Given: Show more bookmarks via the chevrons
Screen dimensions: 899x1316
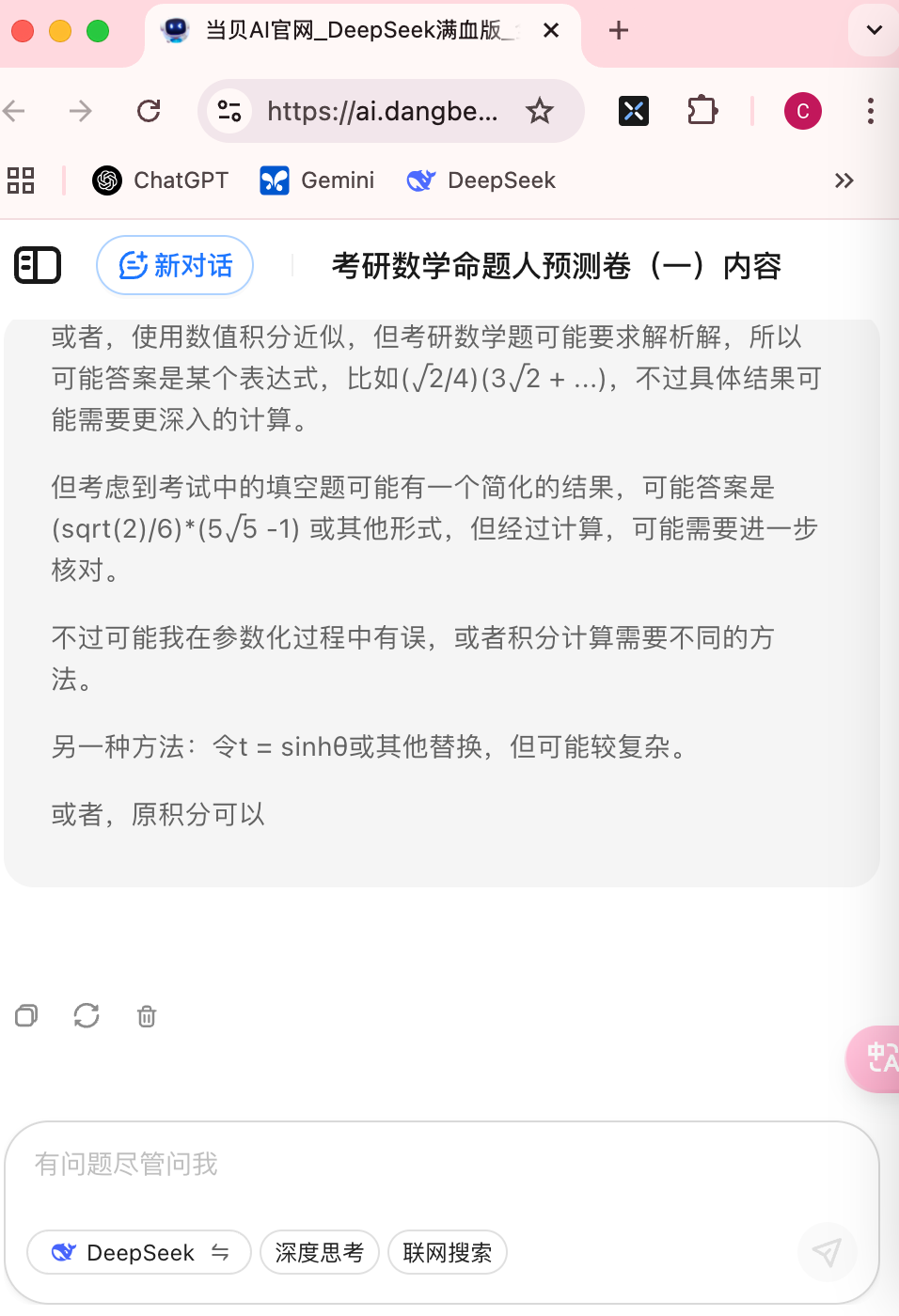Looking at the screenshot, I should [x=844, y=180].
